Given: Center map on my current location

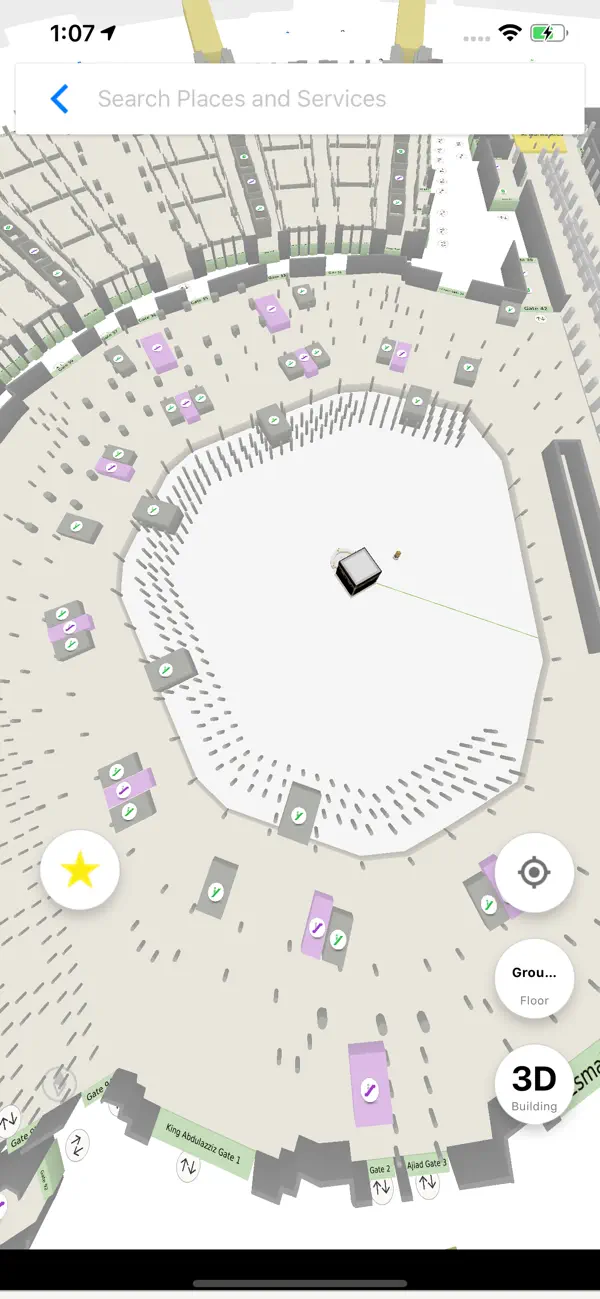Looking at the screenshot, I should (x=534, y=873).
